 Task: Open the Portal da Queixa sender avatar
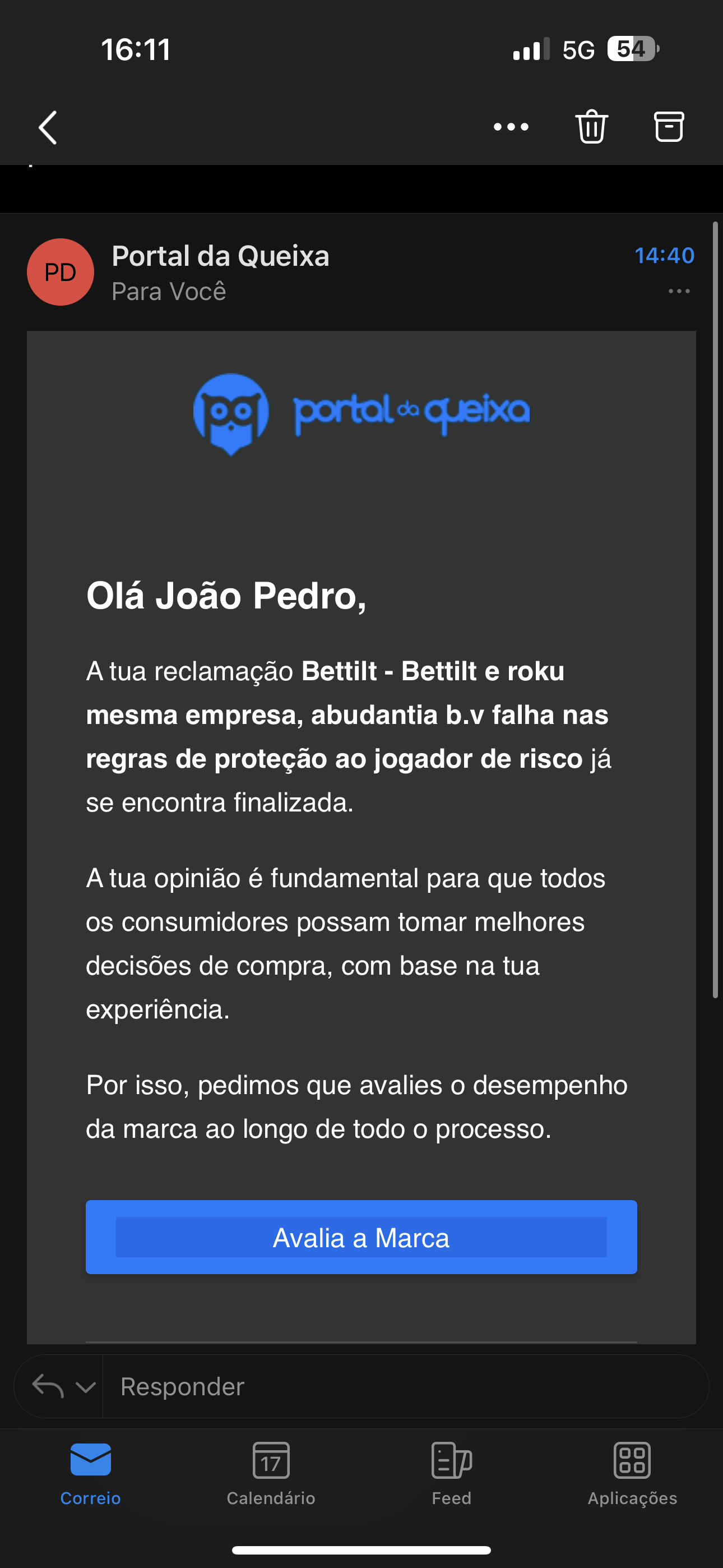pos(61,272)
